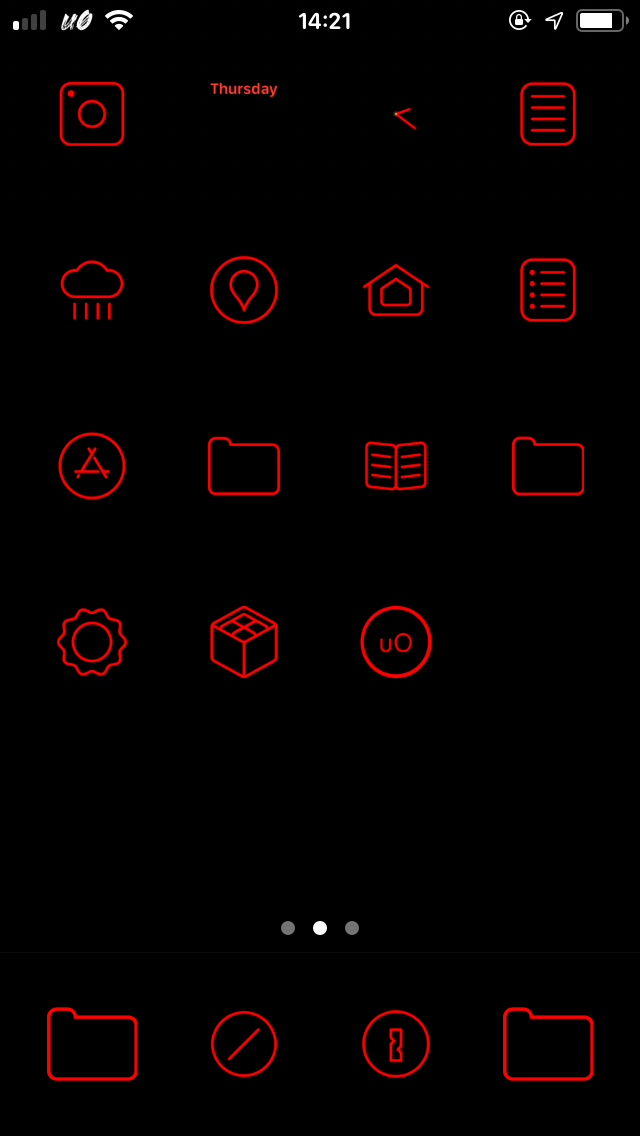Launch the App Store icon
The image size is (640, 1136).
92,466
